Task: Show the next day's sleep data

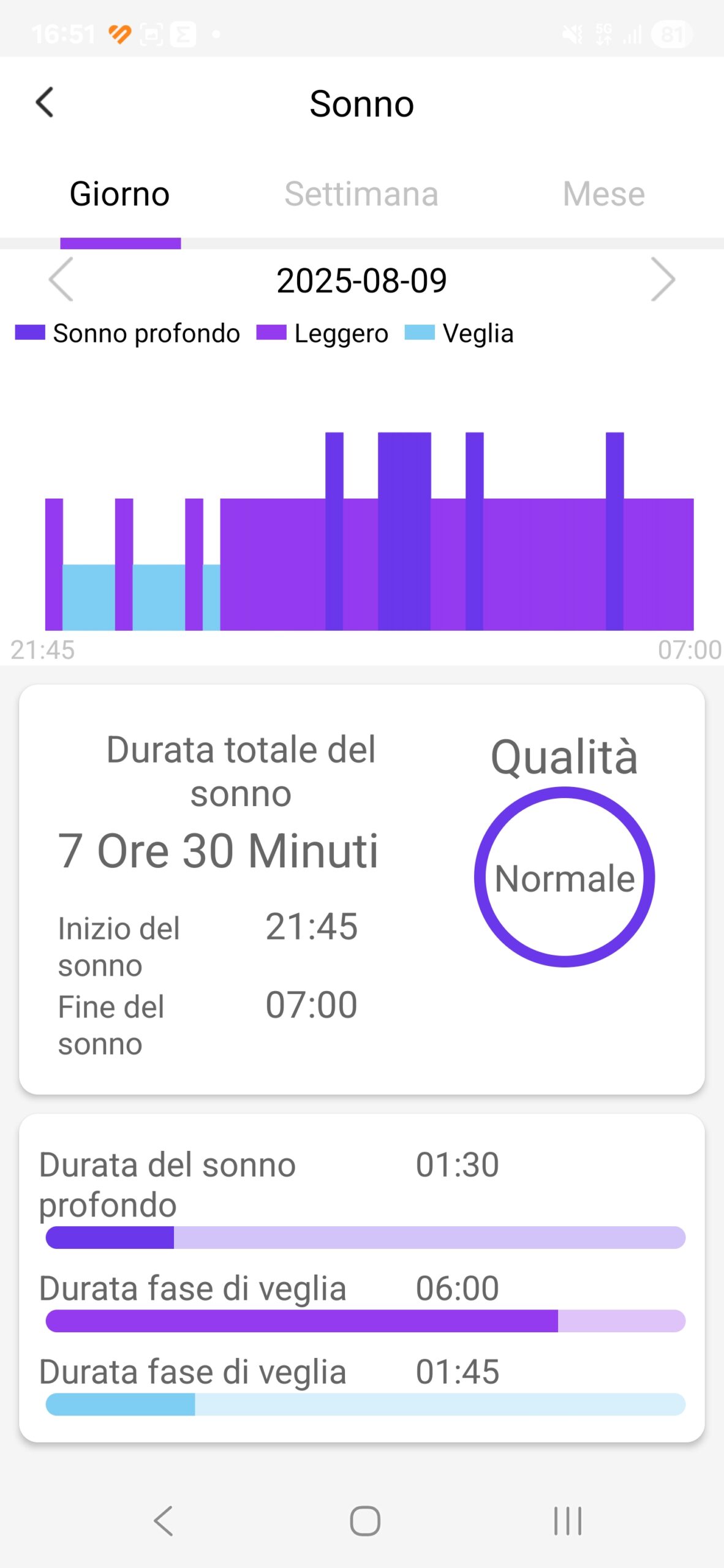Action: coord(663,280)
